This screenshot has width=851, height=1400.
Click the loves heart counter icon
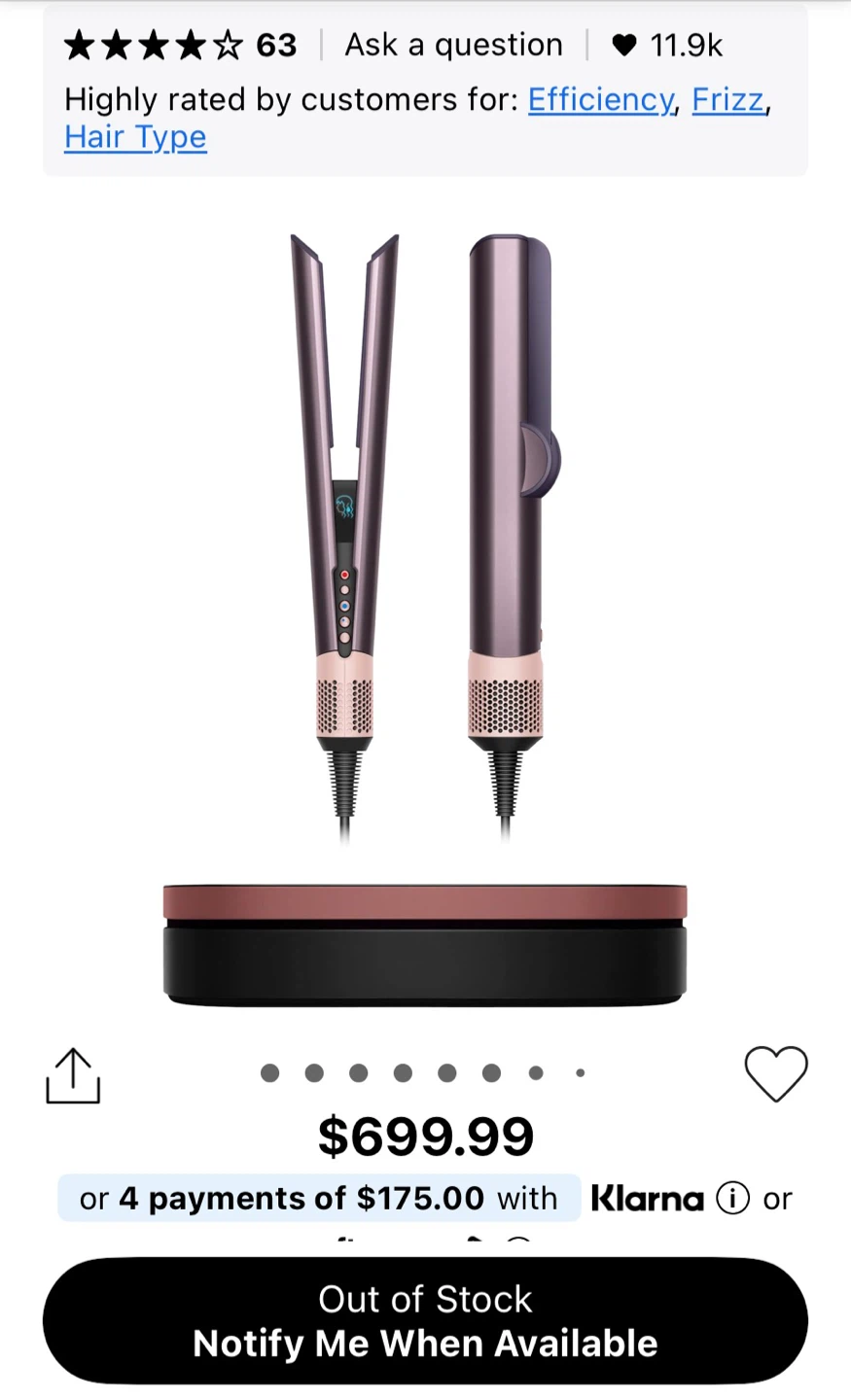[x=625, y=45]
